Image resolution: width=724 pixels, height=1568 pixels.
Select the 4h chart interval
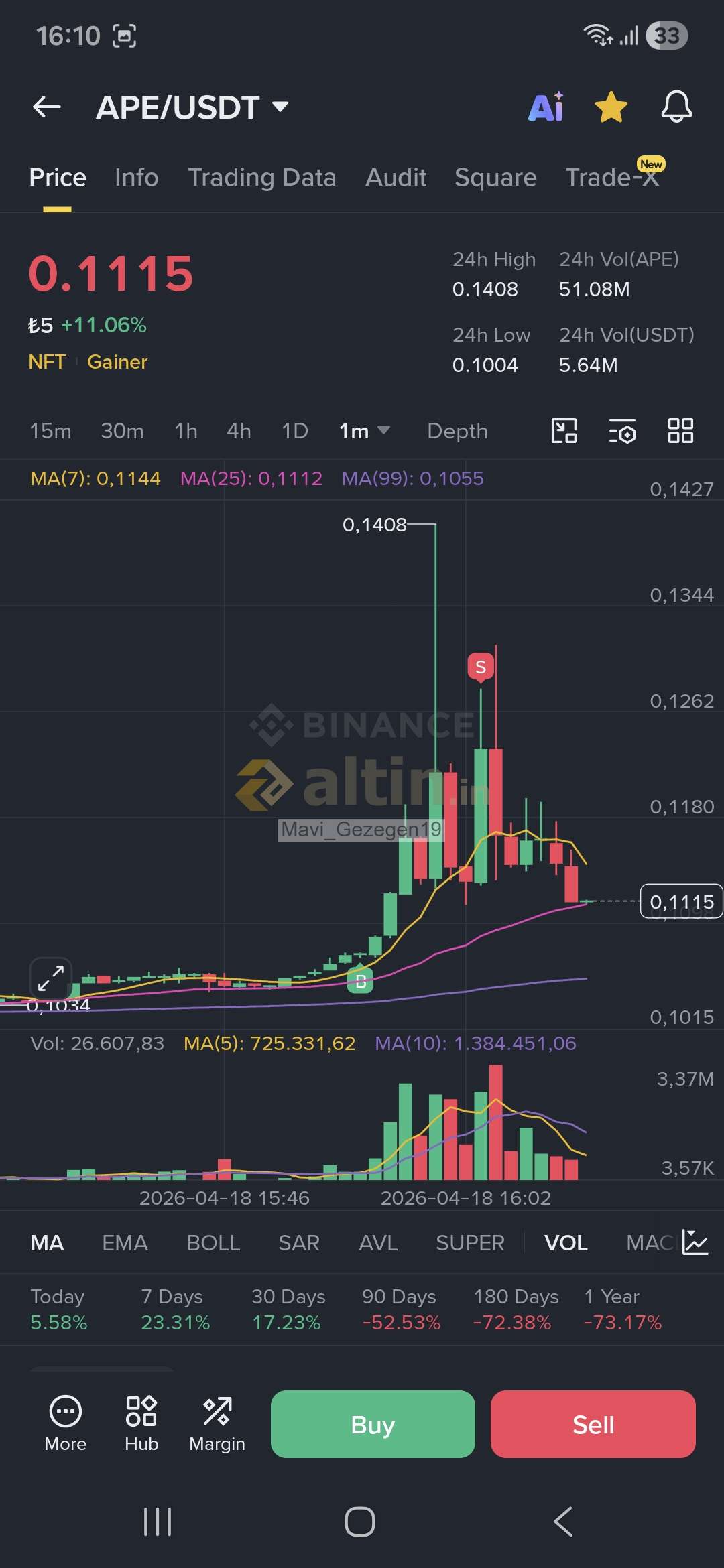click(239, 431)
